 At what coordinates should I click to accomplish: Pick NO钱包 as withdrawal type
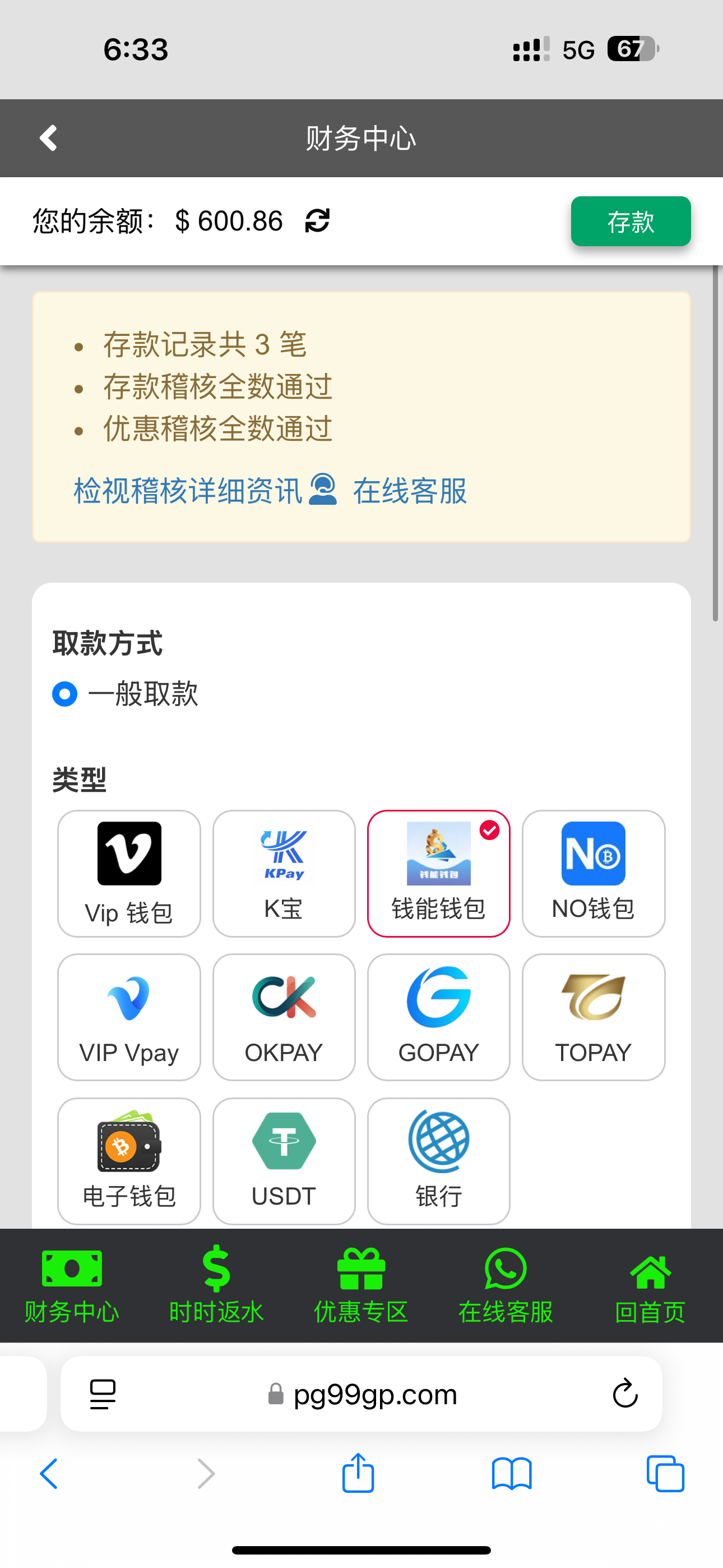(594, 873)
